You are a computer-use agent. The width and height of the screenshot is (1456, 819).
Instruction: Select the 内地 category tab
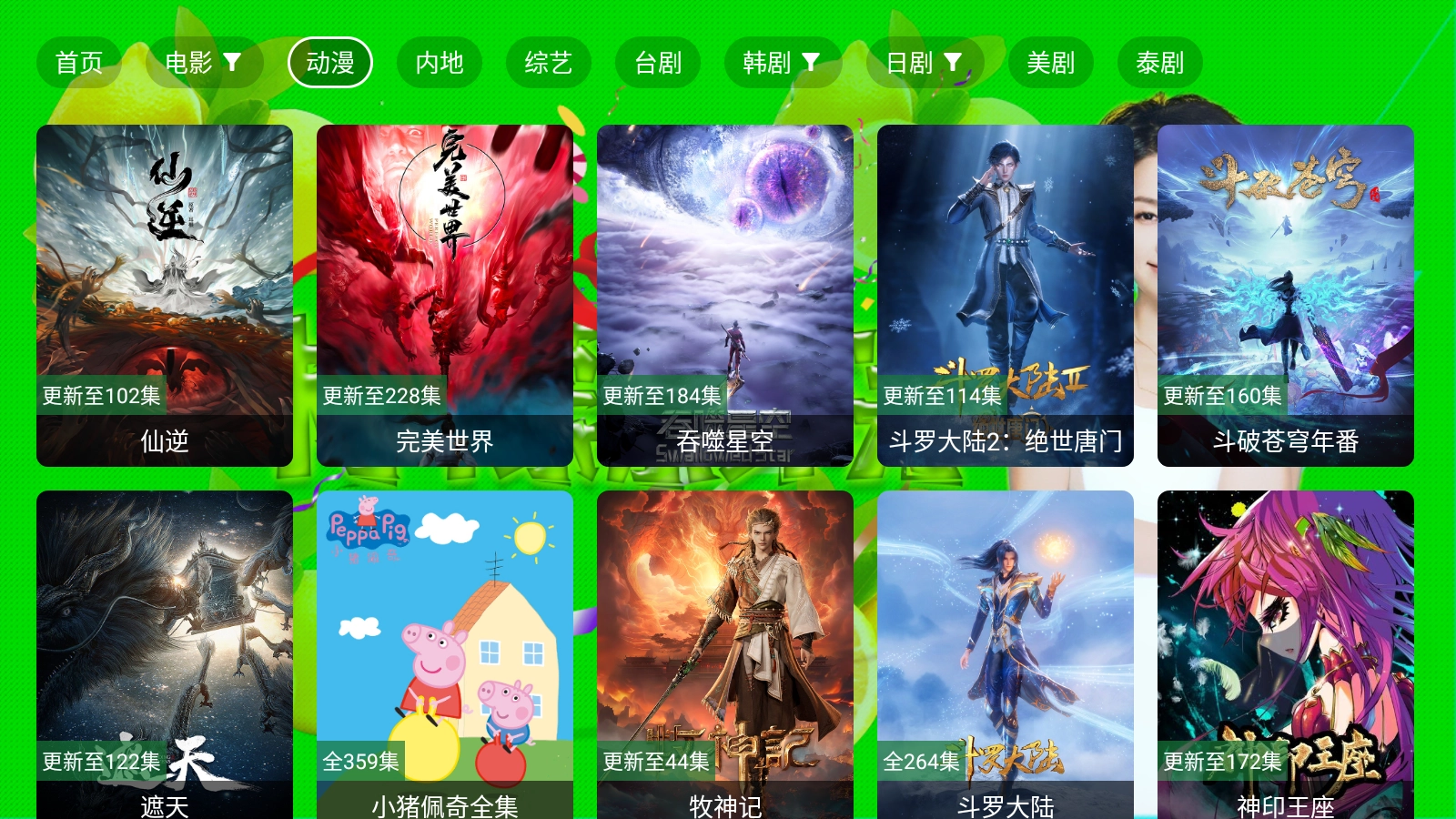click(x=440, y=63)
